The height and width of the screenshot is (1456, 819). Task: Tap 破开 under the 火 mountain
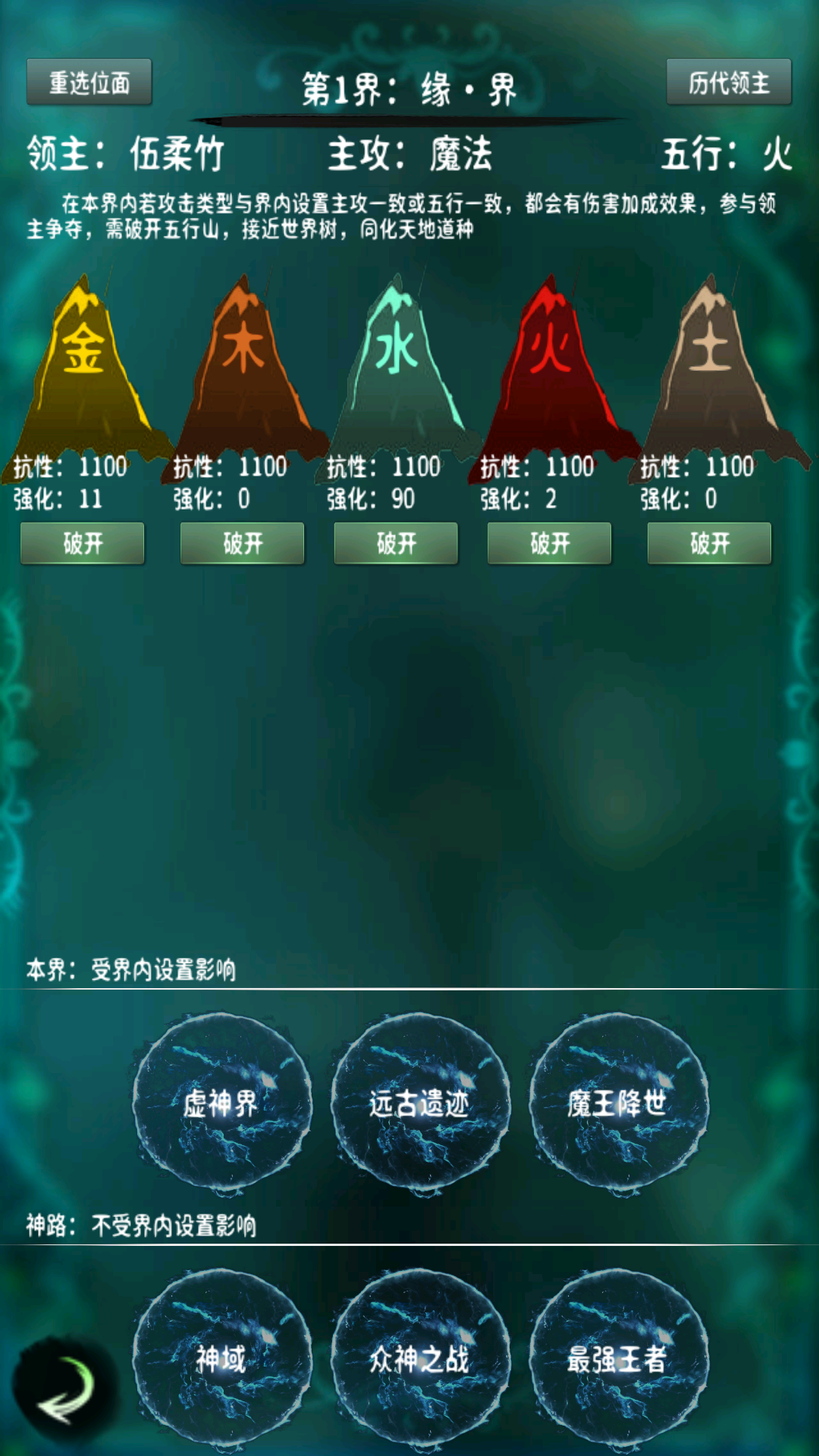pyautogui.click(x=549, y=543)
